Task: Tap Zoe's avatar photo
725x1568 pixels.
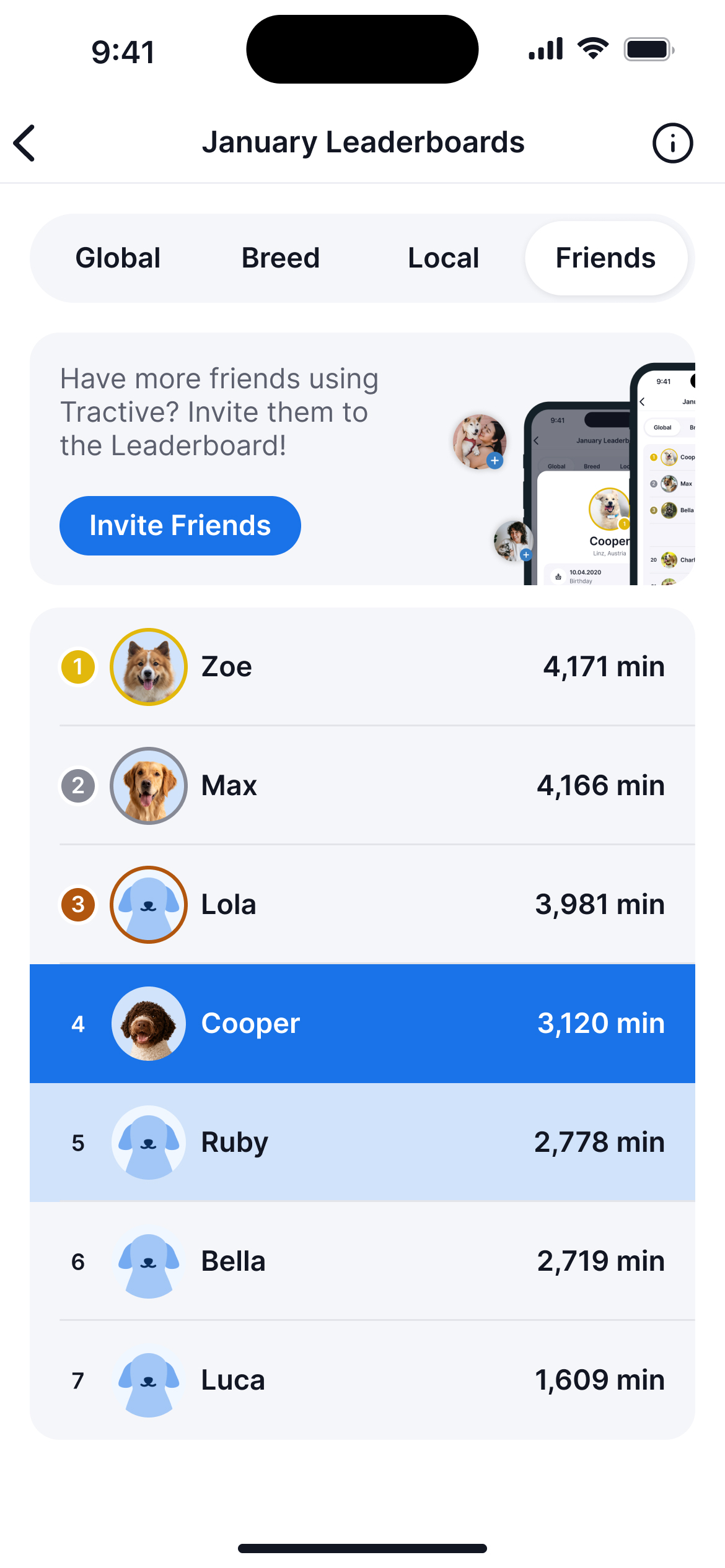Action: click(x=148, y=666)
